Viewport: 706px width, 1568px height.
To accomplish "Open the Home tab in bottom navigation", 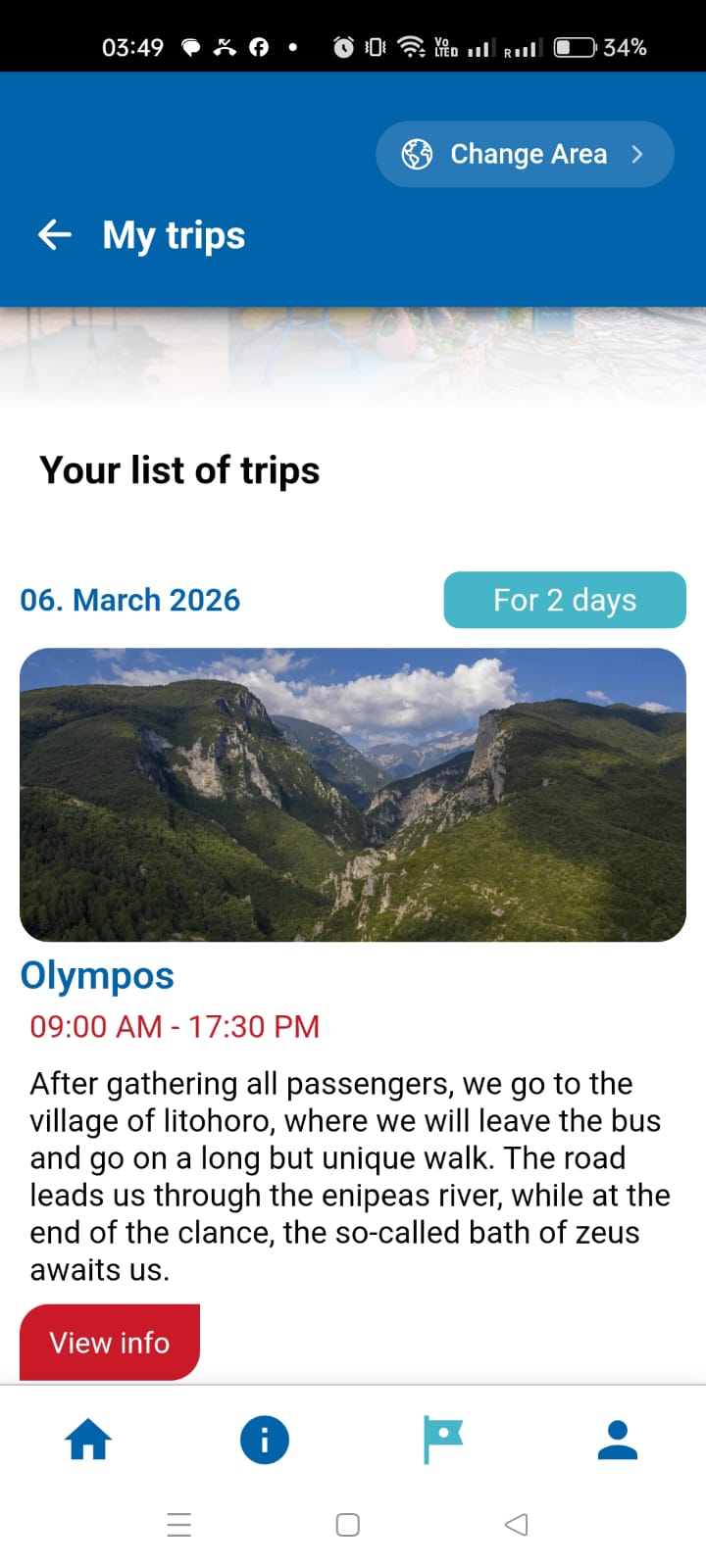I will (88, 1440).
